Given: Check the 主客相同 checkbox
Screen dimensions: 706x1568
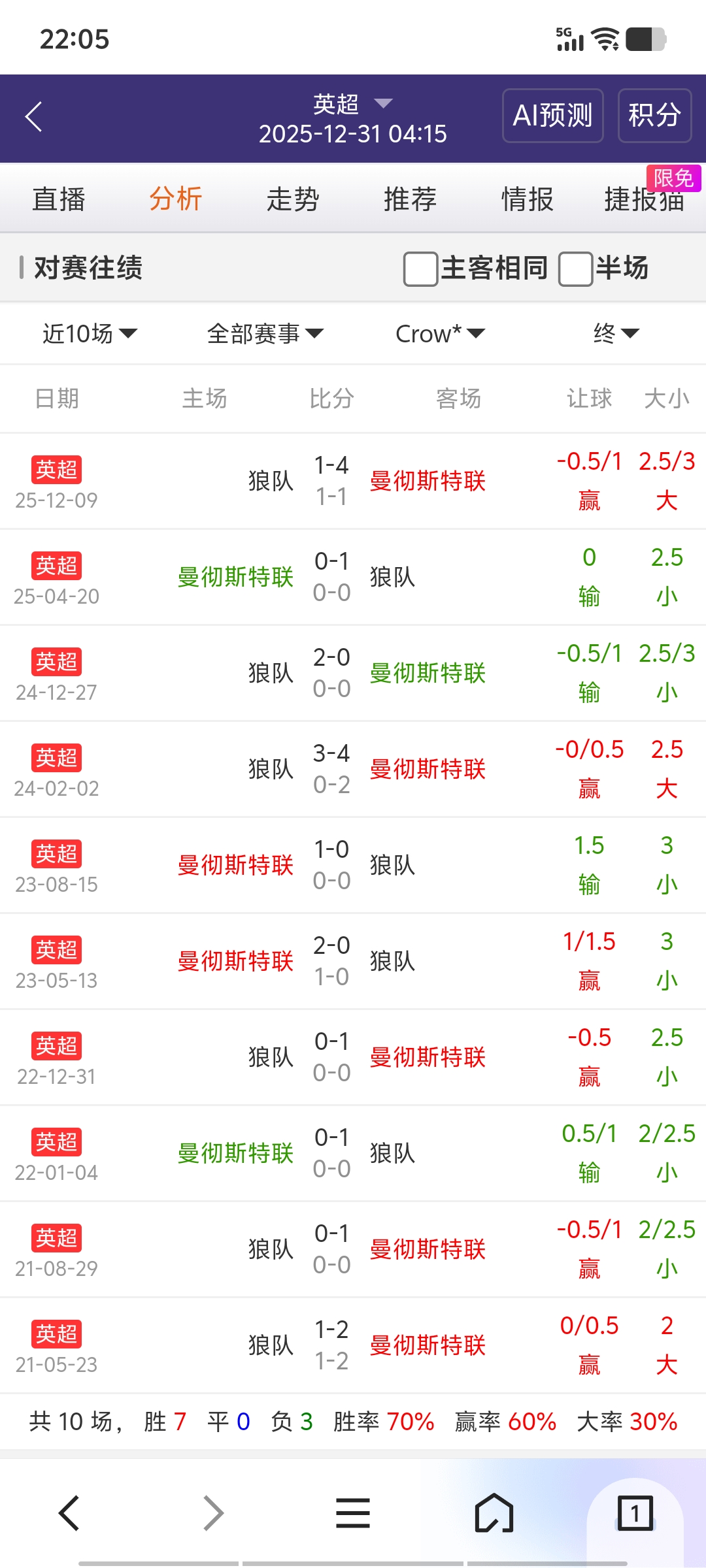Looking at the screenshot, I should coord(420,269).
